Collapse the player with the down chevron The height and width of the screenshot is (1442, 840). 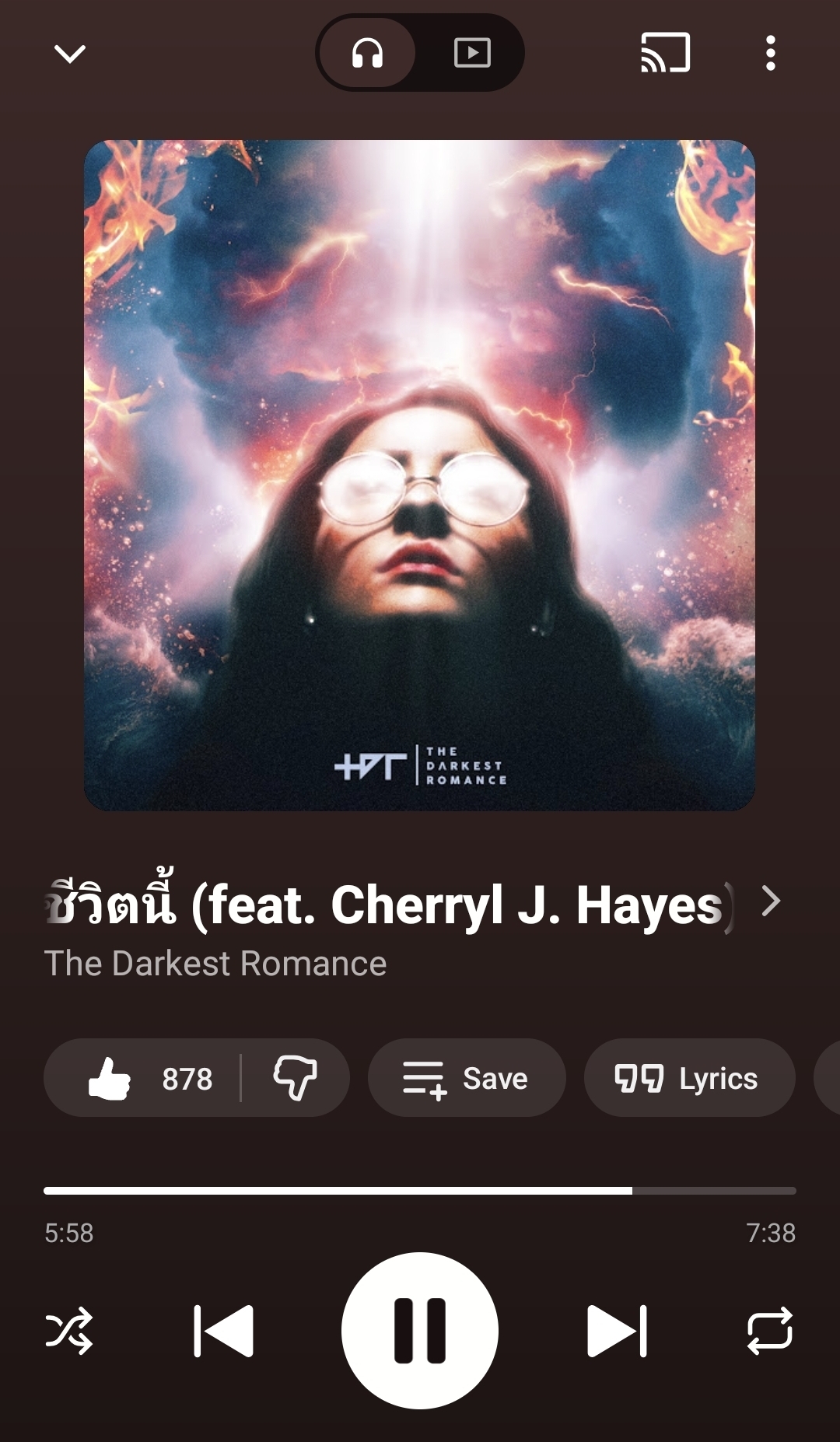tap(69, 54)
